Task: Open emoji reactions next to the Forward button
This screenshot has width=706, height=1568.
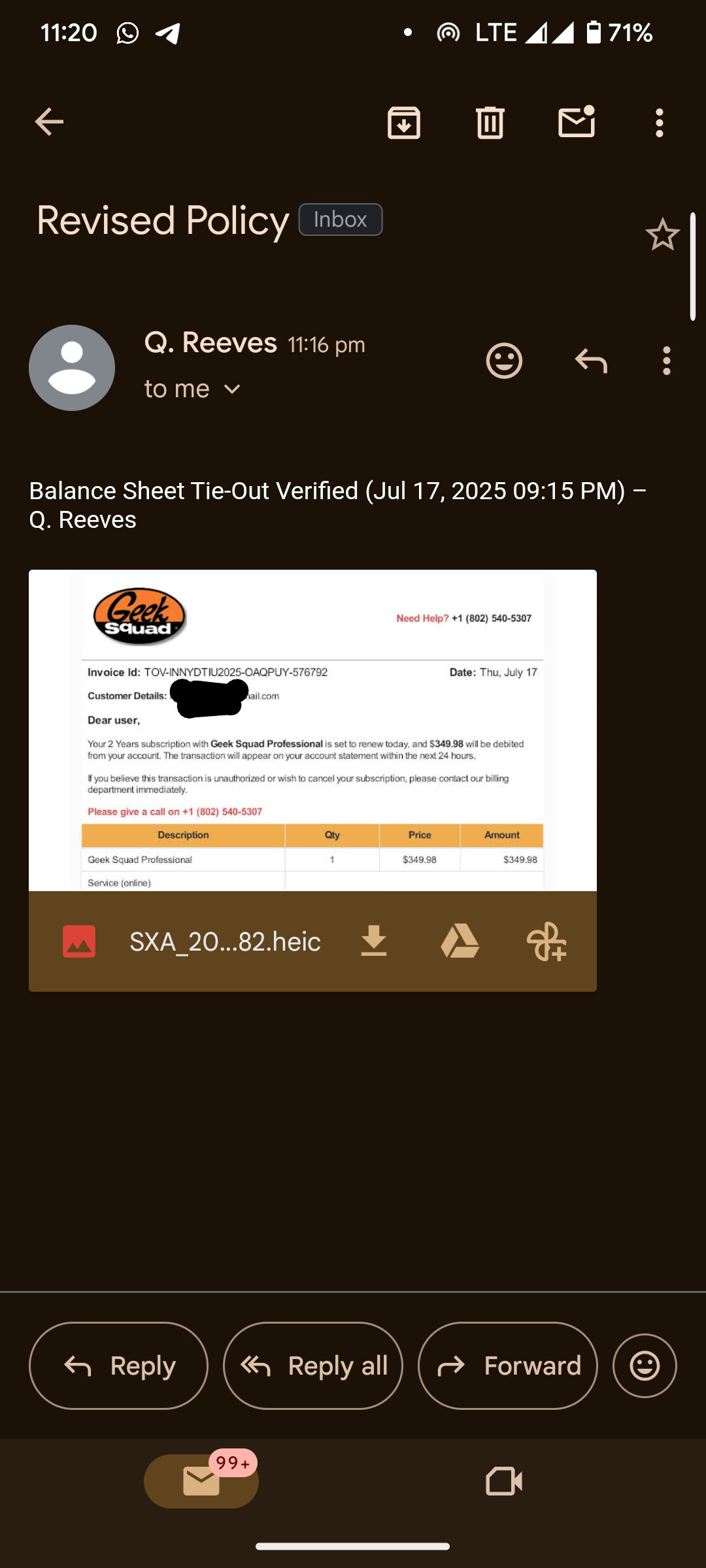Action: click(645, 1365)
